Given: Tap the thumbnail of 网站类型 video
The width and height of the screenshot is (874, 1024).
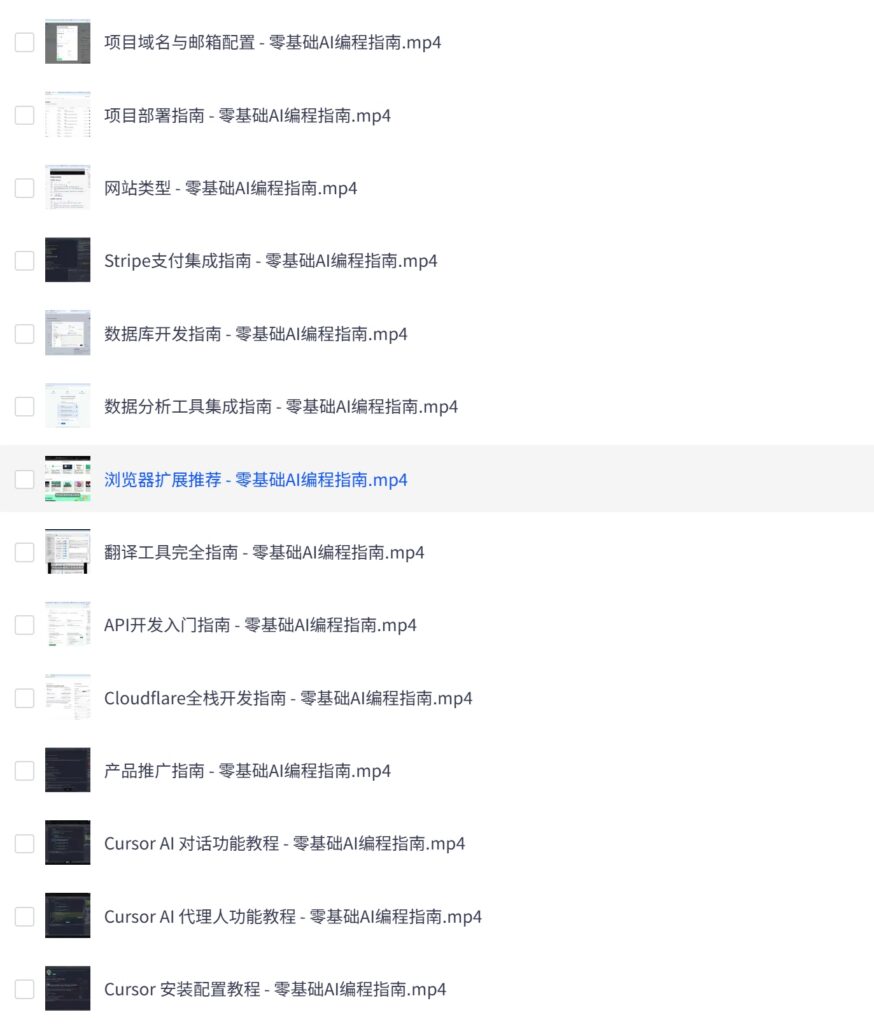Looking at the screenshot, I should click(67, 188).
